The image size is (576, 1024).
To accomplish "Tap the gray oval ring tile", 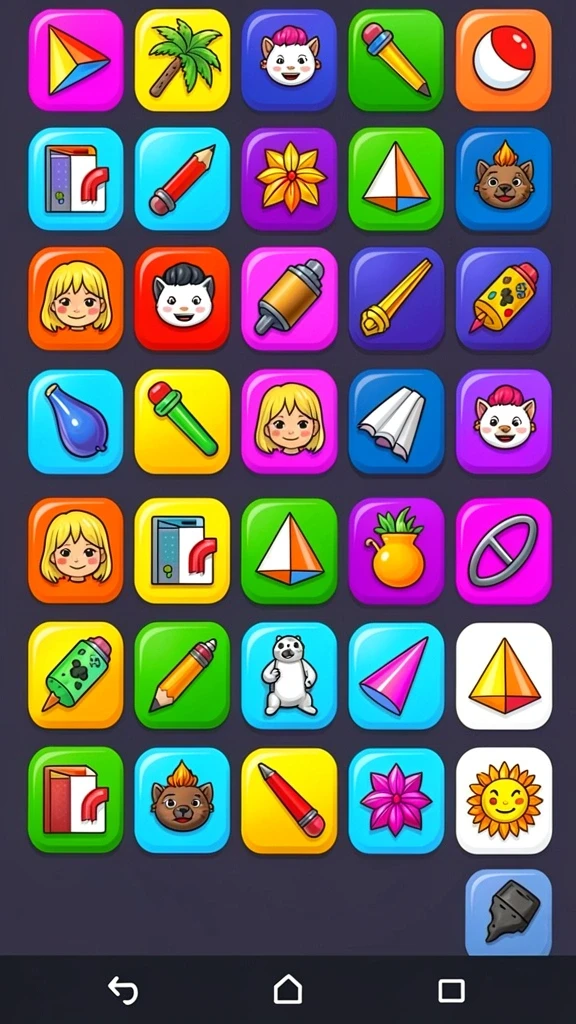I will coord(504,551).
